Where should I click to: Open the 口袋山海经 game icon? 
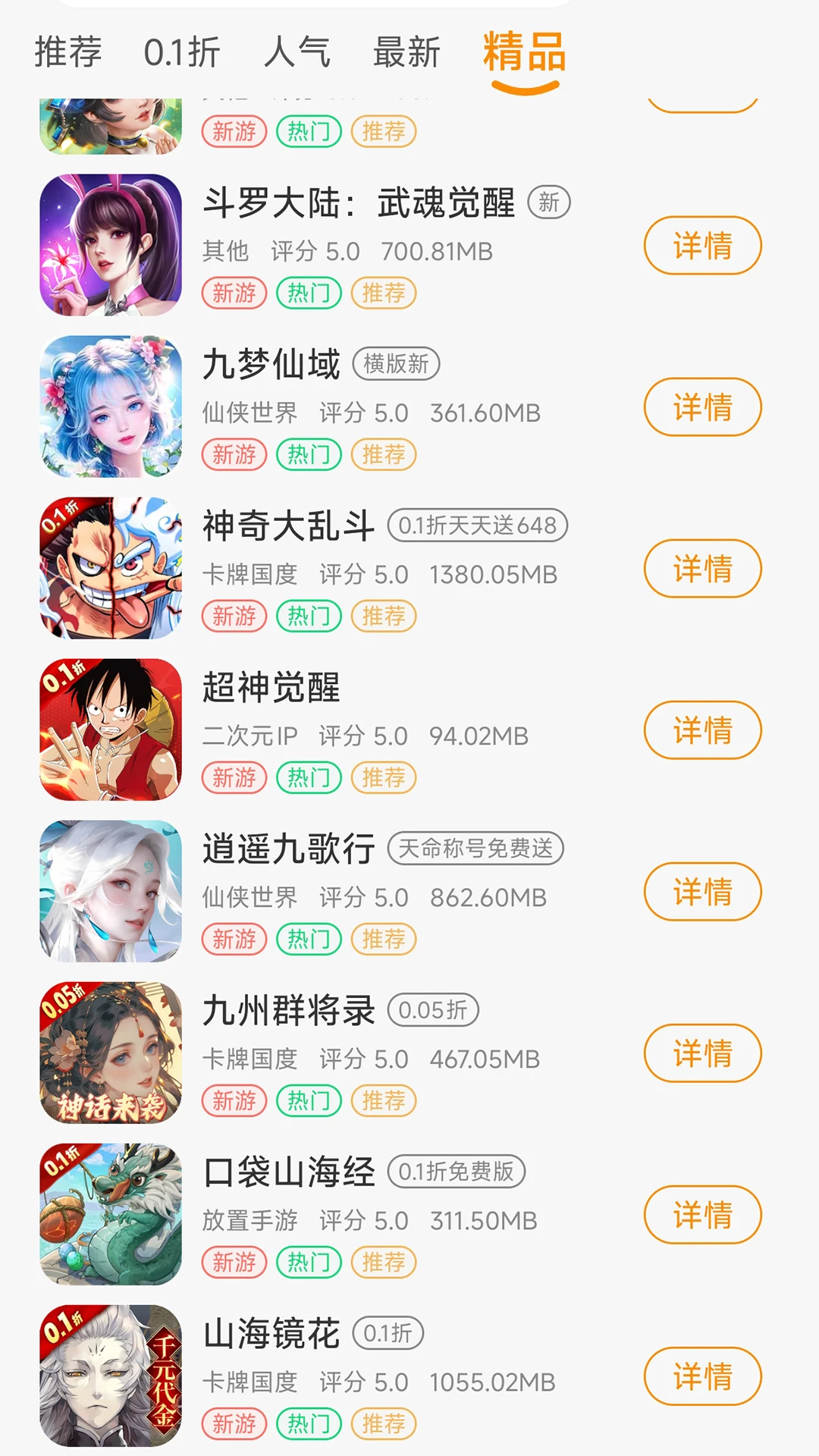click(110, 1216)
